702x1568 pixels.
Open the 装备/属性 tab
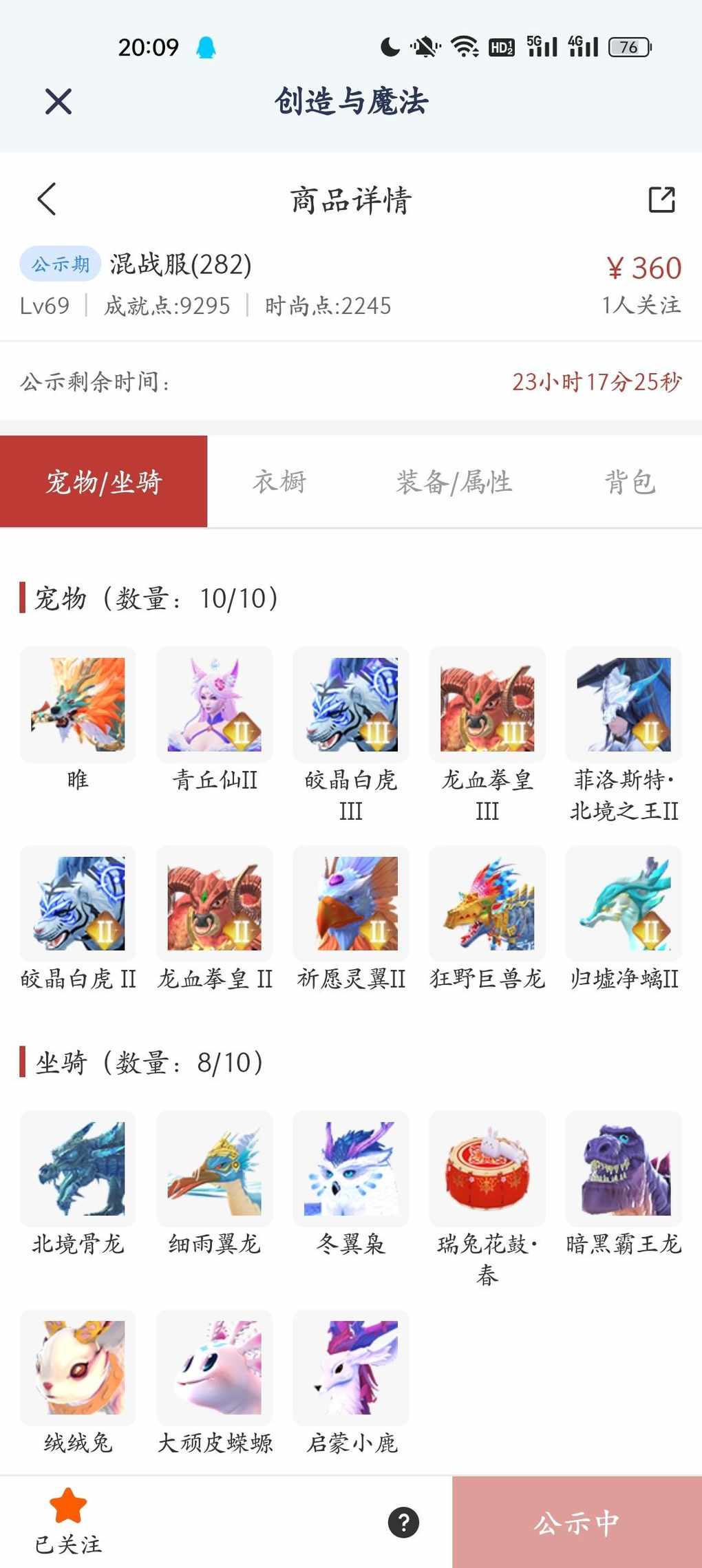click(x=454, y=482)
